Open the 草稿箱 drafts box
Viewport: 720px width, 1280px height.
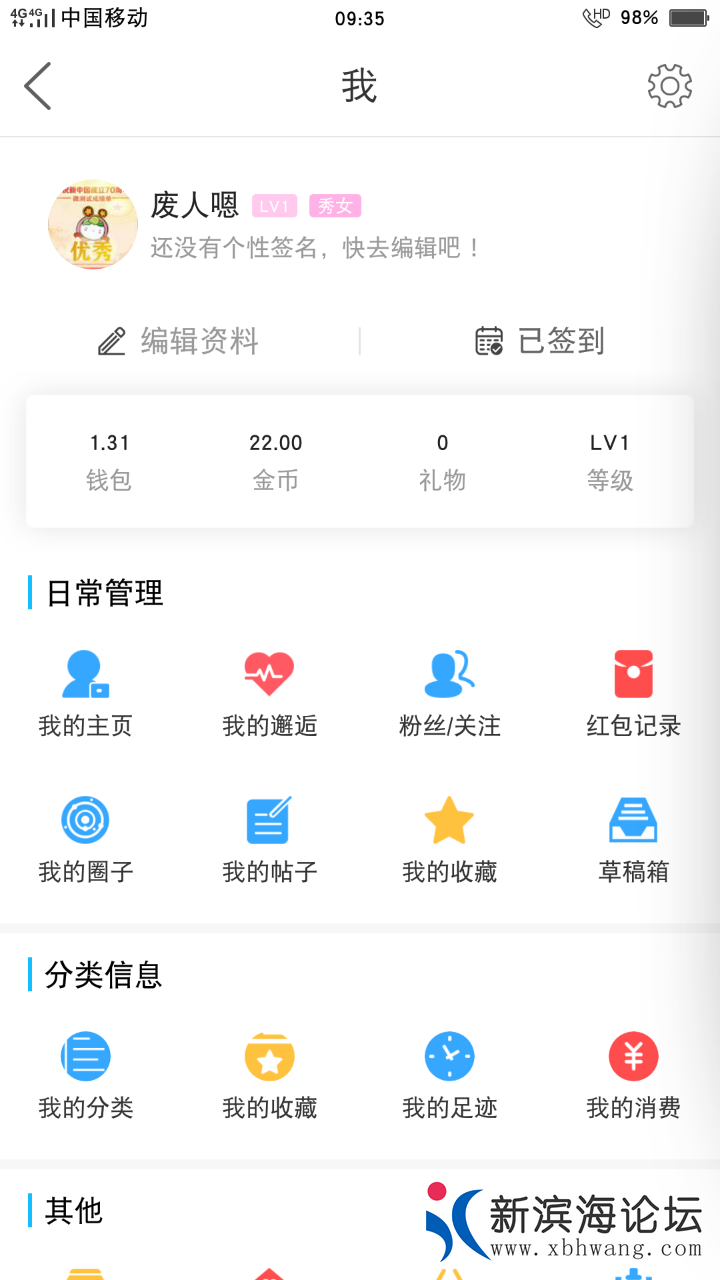633,840
